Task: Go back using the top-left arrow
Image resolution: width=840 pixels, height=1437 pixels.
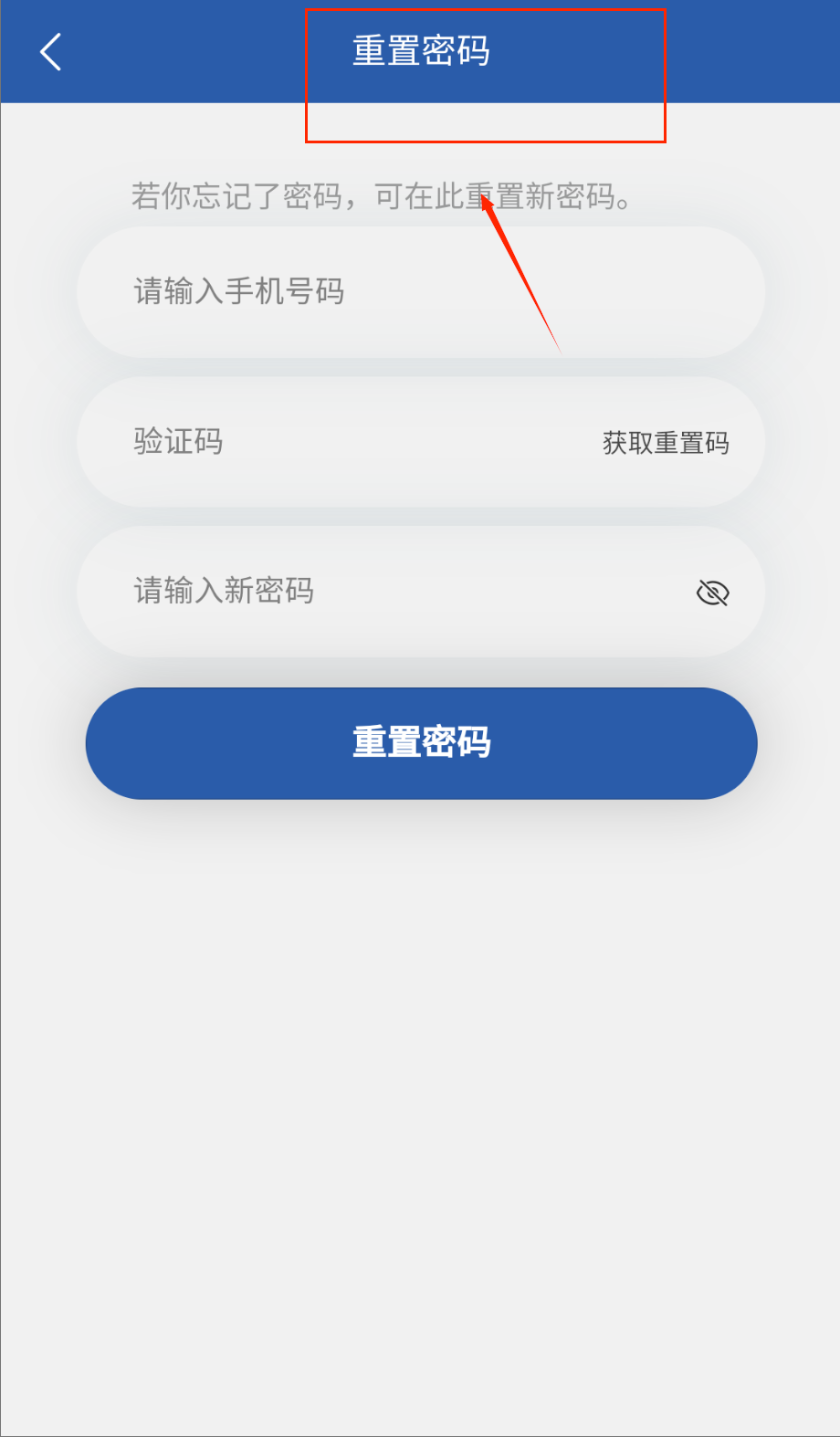Action: pos(51,52)
